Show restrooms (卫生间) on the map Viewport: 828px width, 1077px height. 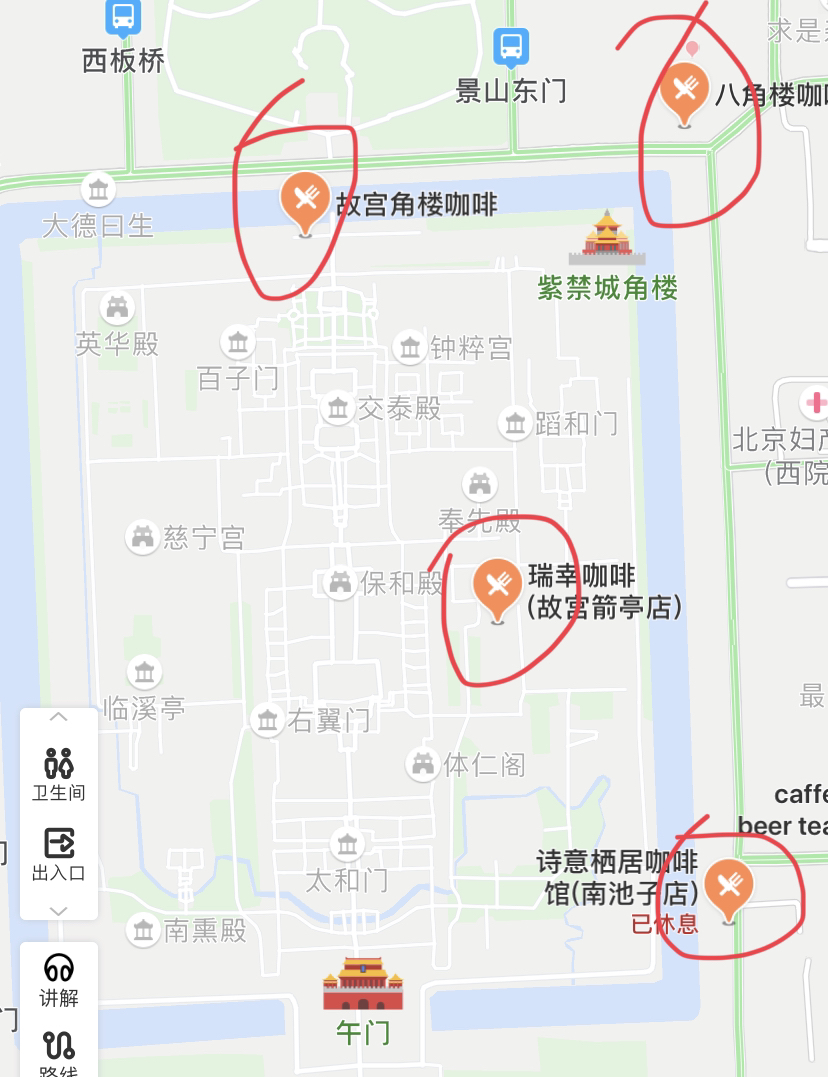click(x=58, y=773)
